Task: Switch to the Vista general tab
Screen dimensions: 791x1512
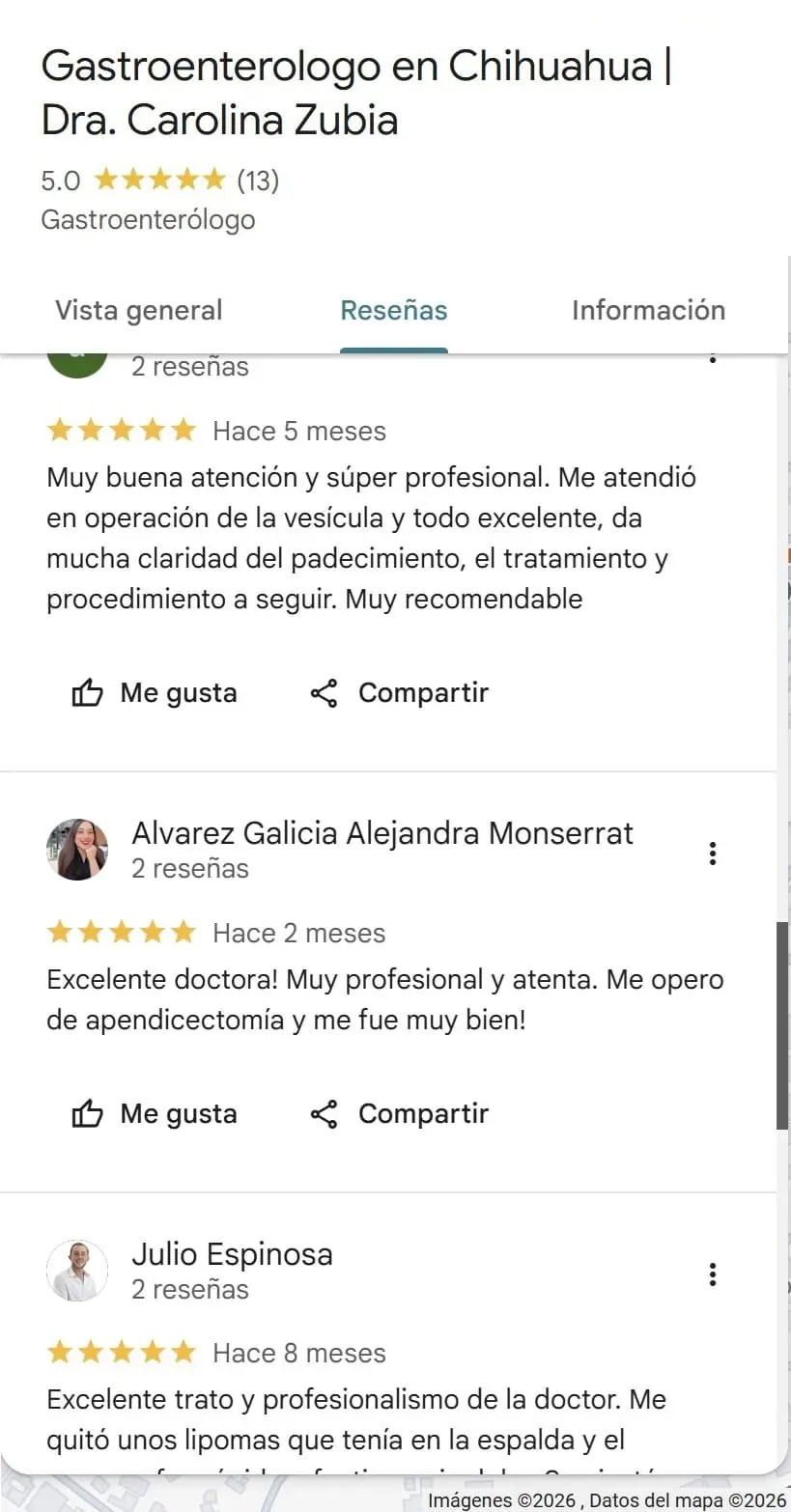Action: (x=138, y=310)
